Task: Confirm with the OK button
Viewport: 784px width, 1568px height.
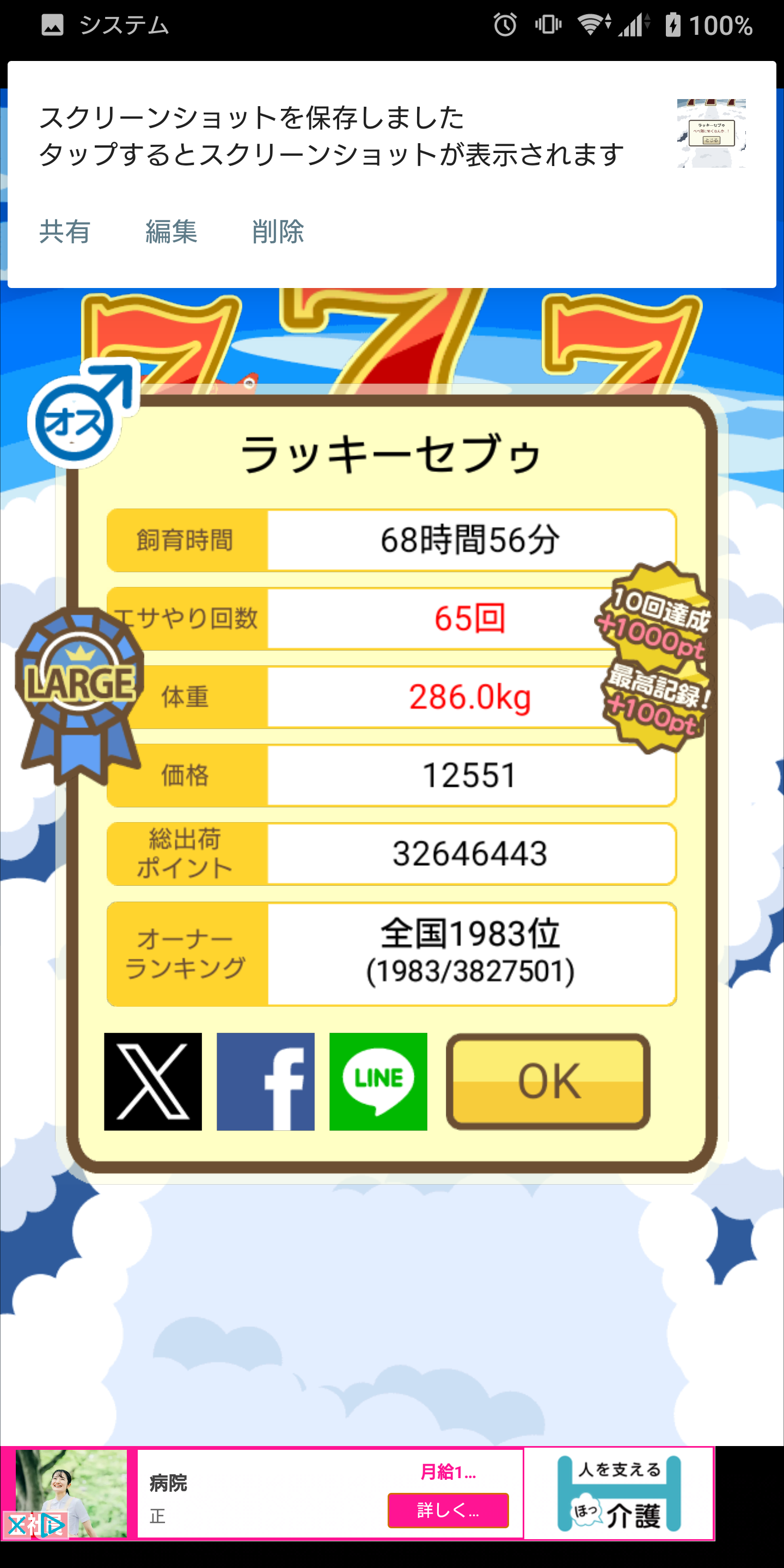Action: click(x=548, y=1082)
